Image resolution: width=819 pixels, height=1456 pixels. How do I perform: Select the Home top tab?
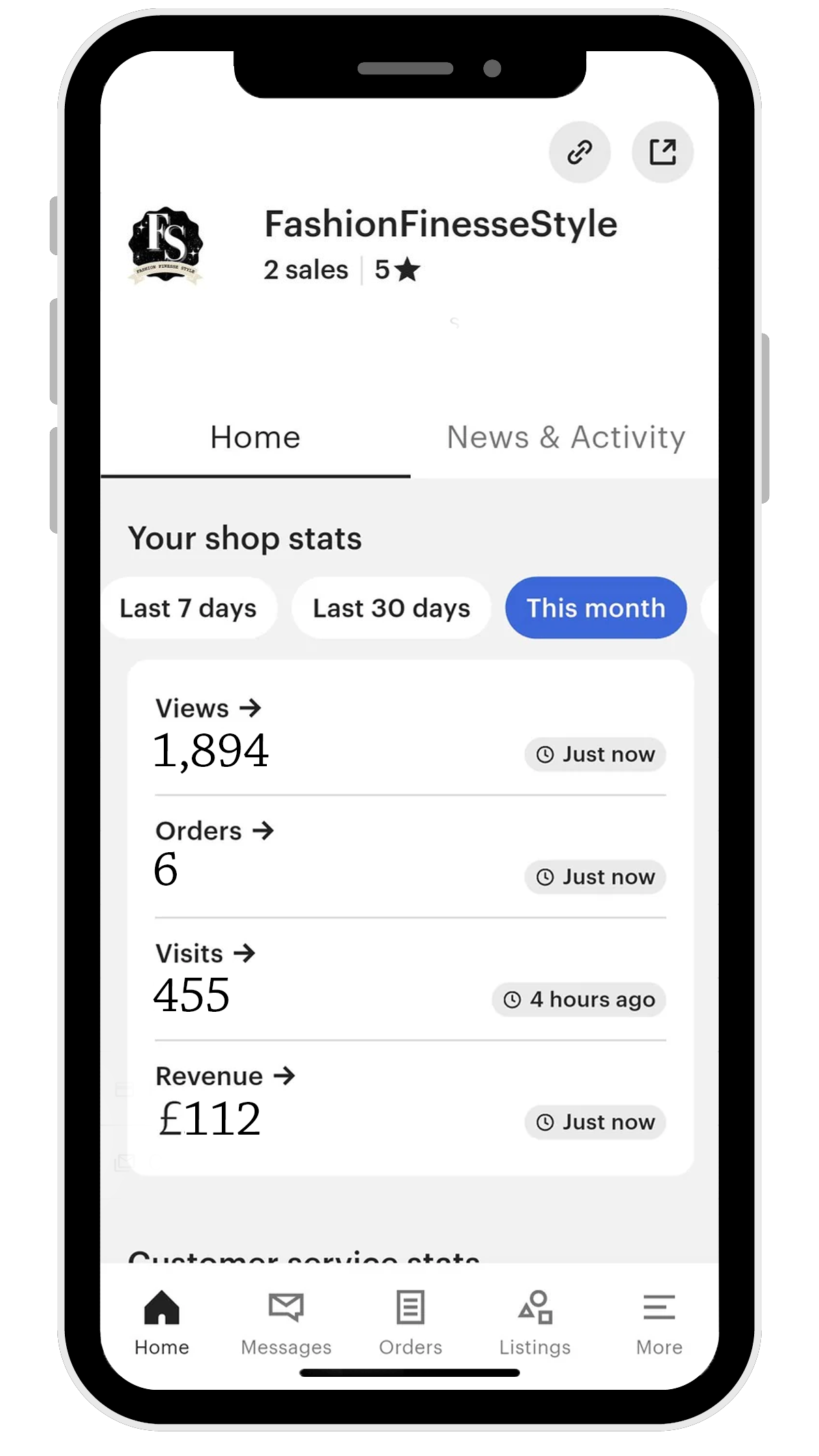coord(255,437)
